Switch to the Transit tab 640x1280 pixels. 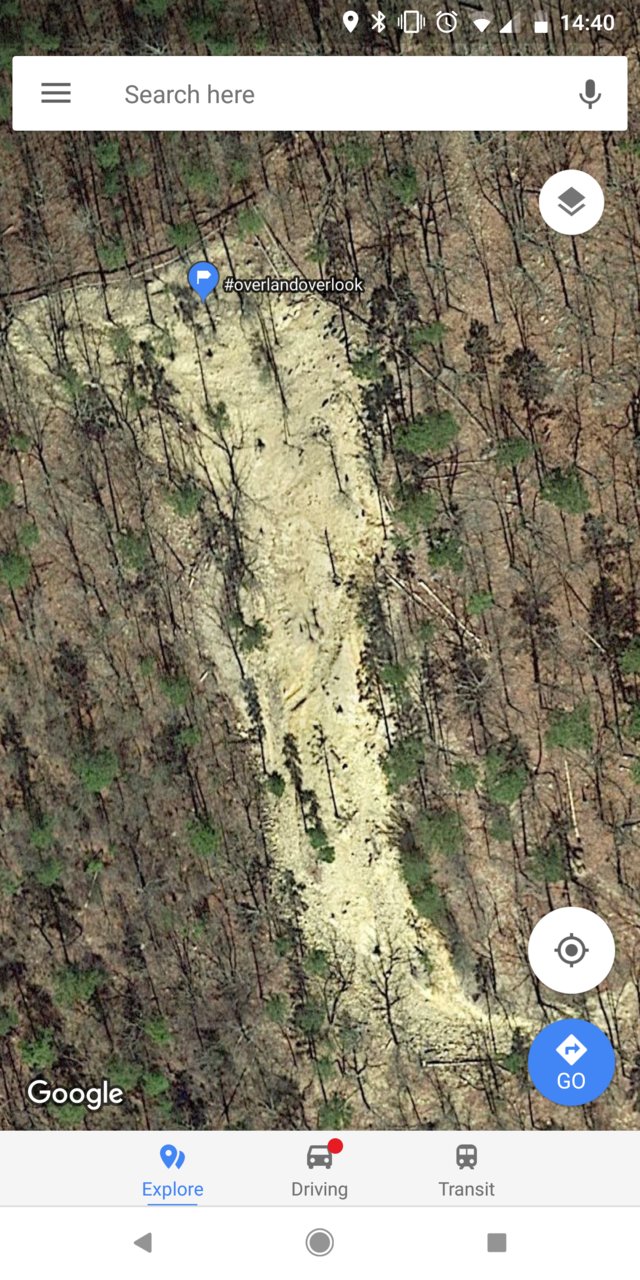(466, 1170)
